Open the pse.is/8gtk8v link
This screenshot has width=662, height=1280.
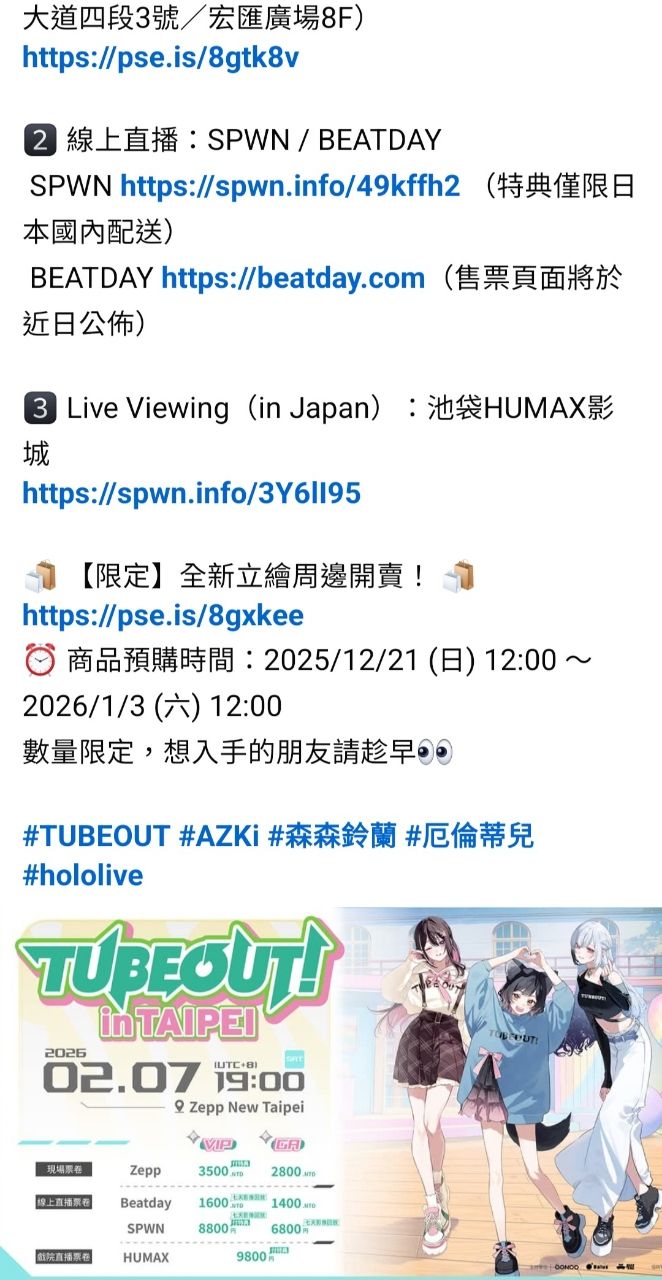click(x=160, y=58)
